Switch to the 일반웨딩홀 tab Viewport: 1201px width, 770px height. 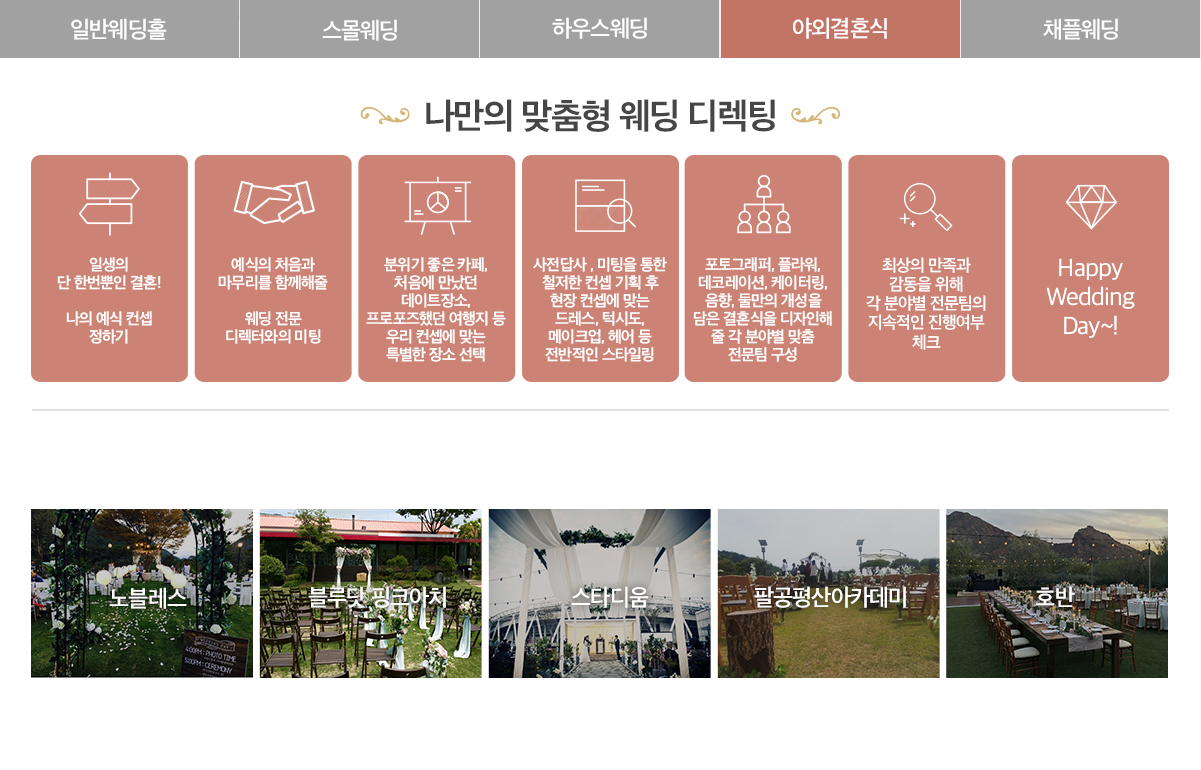click(119, 29)
